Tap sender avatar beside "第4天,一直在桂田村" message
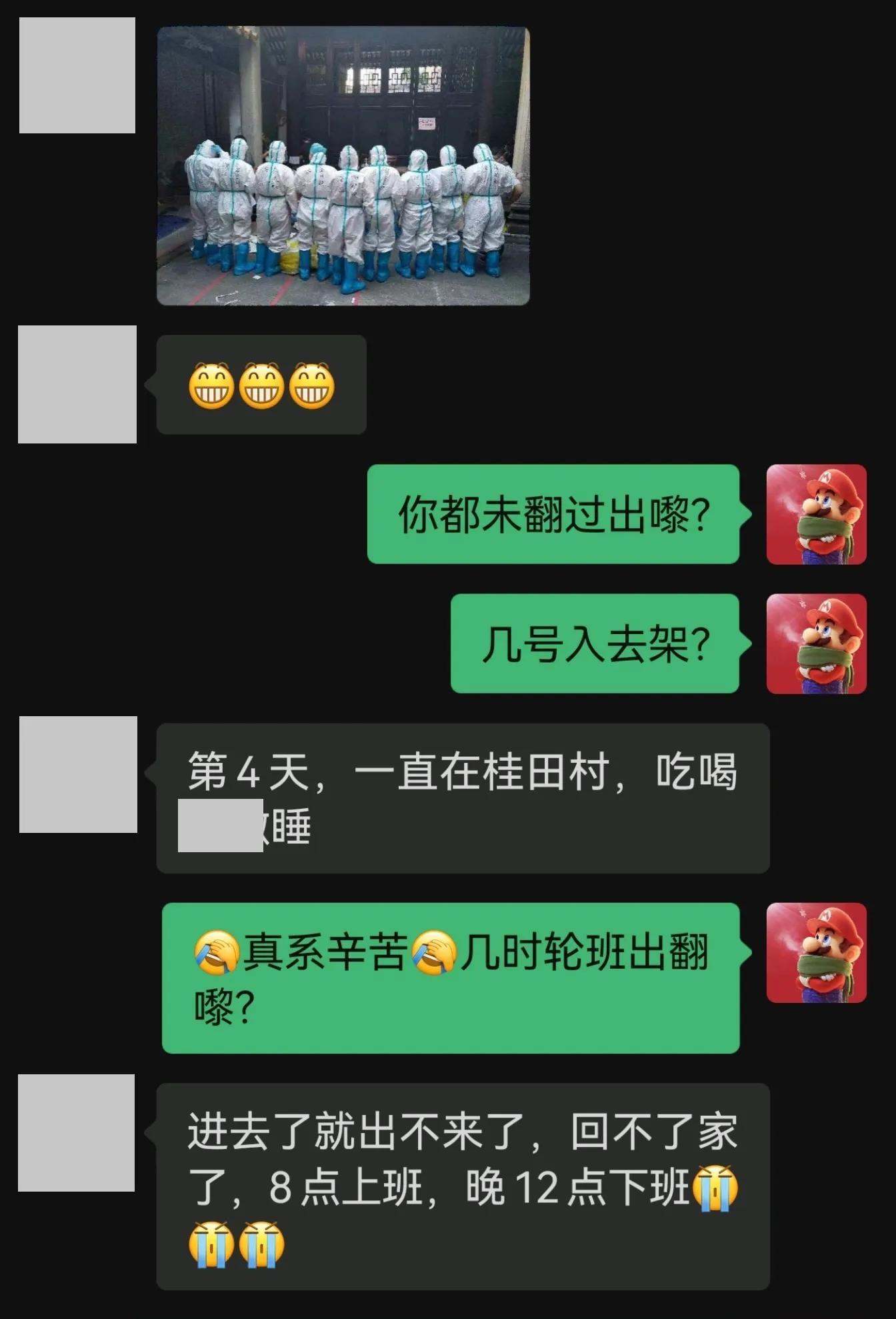Image resolution: width=896 pixels, height=1319 pixels. tap(78, 774)
